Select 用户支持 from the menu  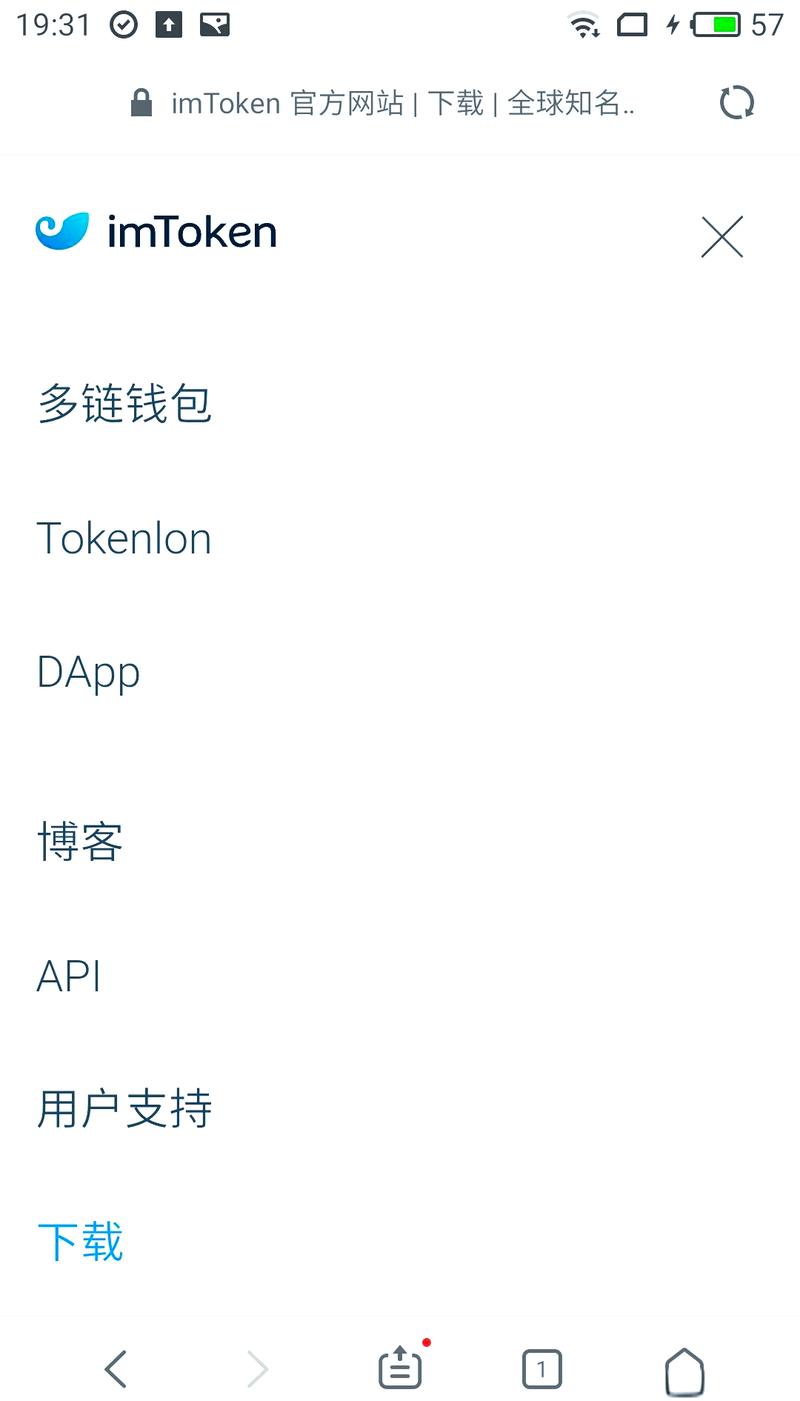pyautogui.click(x=125, y=1109)
